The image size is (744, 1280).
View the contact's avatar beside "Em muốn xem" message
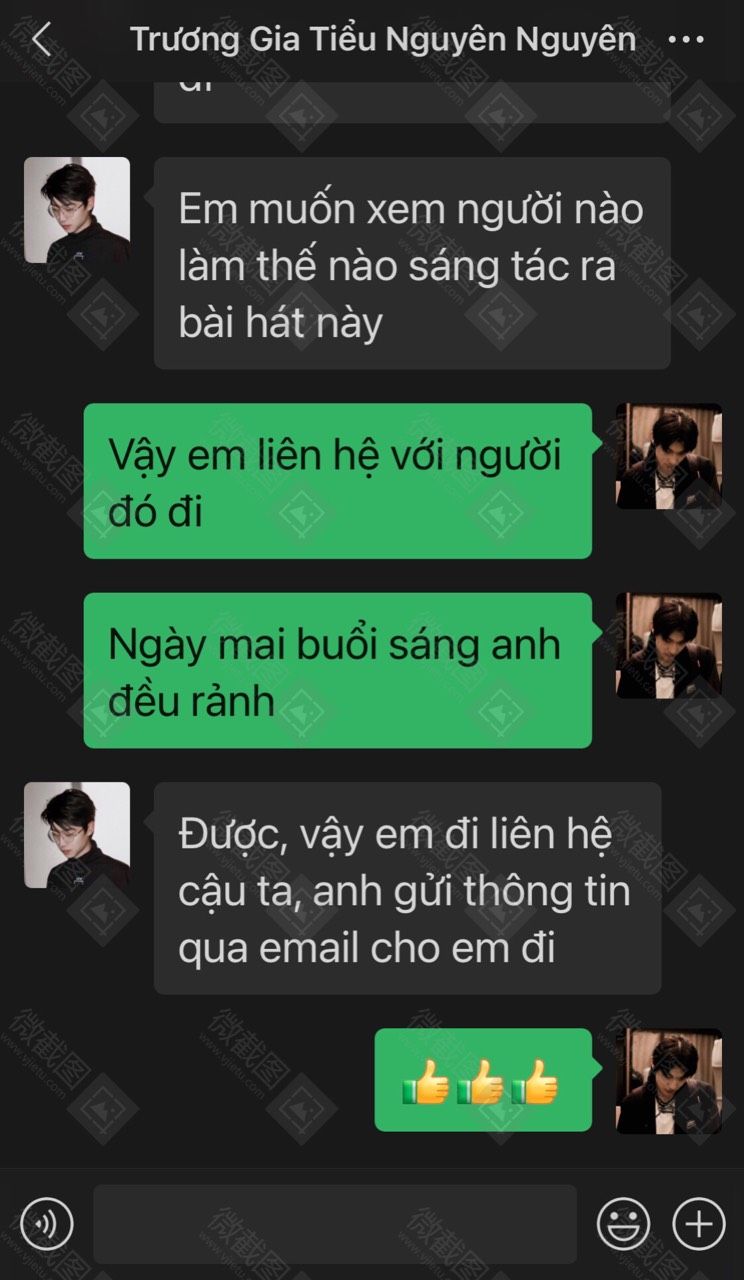pyautogui.click(x=77, y=209)
